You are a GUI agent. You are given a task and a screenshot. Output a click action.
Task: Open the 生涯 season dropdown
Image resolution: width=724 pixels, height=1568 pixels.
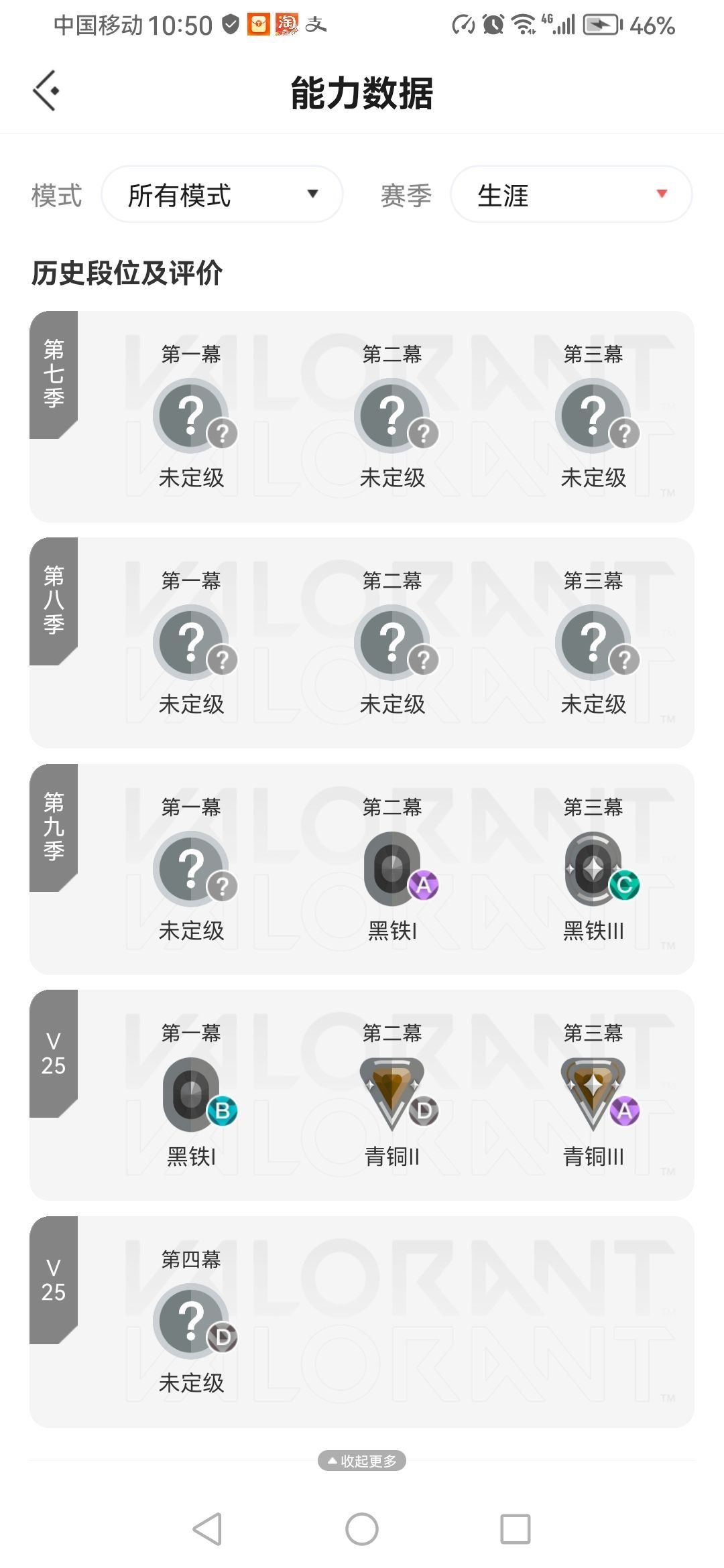point(571,194)
